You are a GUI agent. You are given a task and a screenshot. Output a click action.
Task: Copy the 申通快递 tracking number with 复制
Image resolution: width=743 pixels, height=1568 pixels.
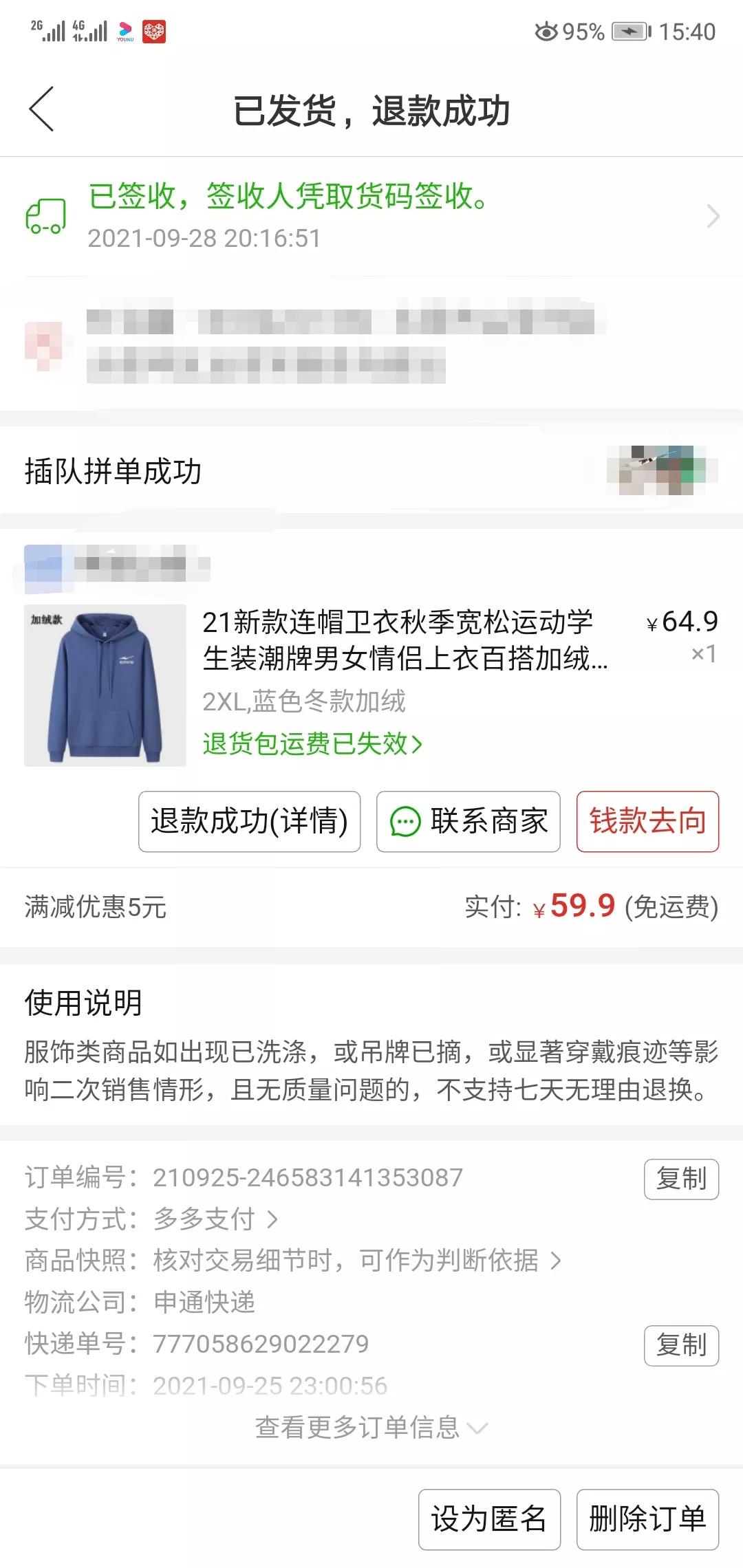pyautogui.click(x=680, y=1347)
